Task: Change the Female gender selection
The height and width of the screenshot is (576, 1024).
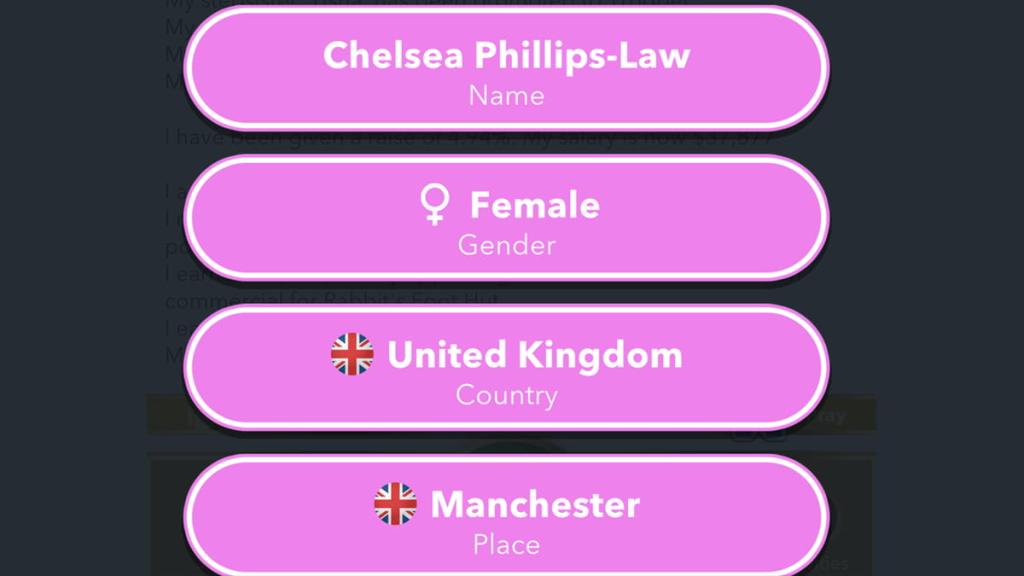Action: point(506,218)
